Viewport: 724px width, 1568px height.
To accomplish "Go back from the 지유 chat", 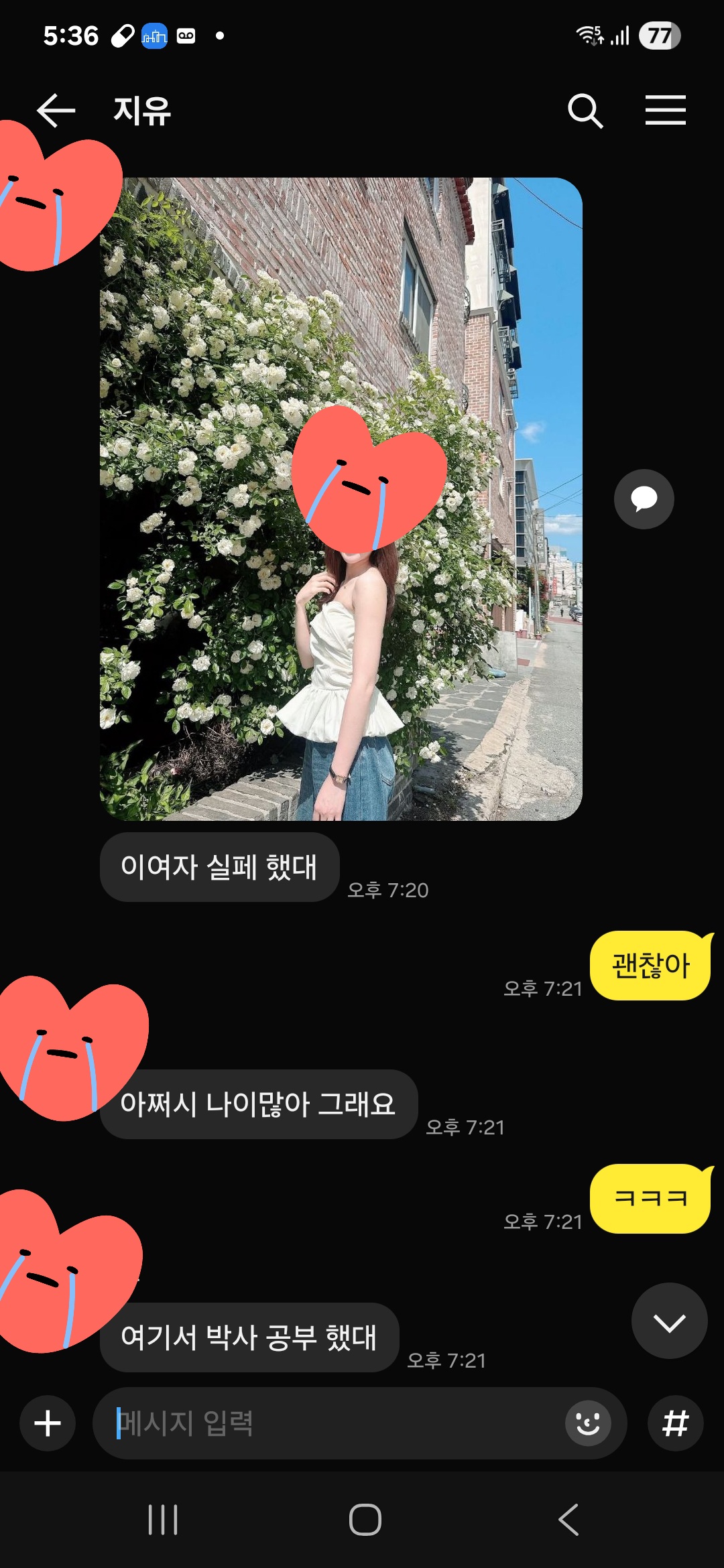I will (56, 111).
